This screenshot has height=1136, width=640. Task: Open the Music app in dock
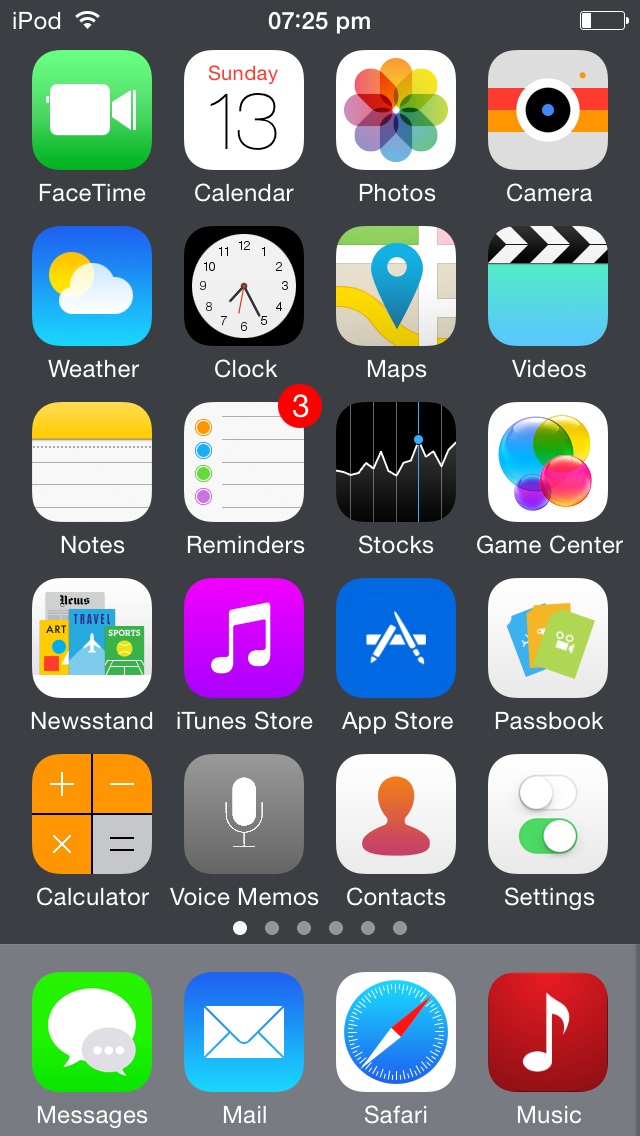point(548,1032)
